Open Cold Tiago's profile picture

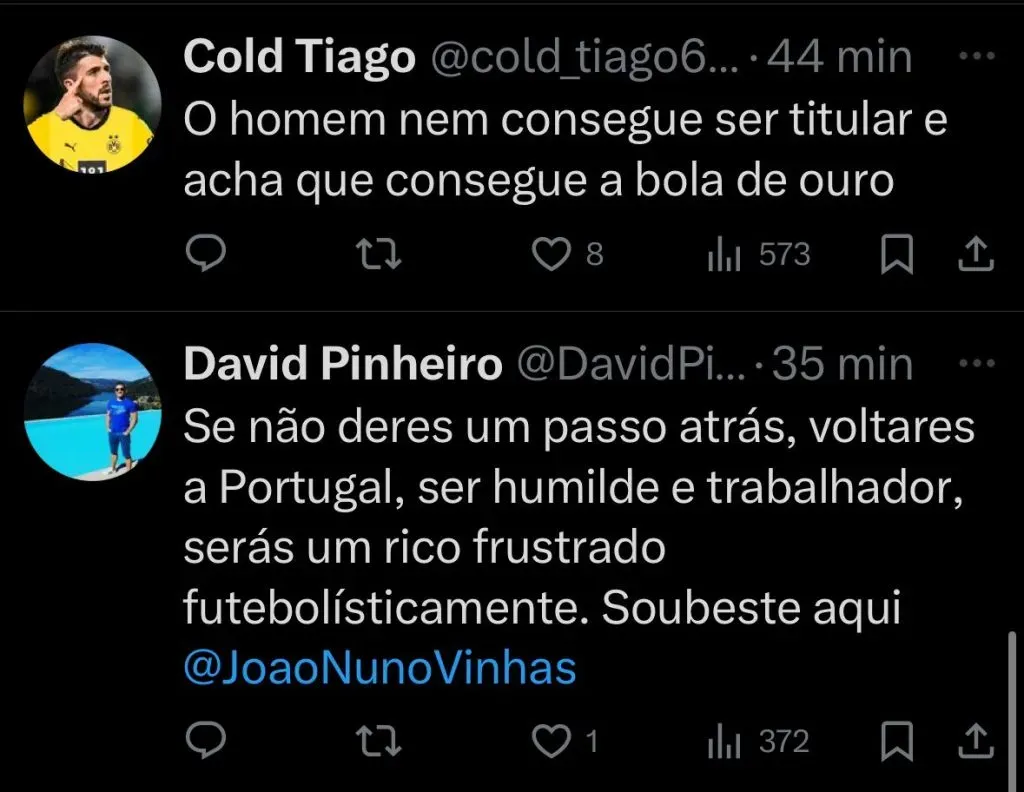click(x=92, y=104)
